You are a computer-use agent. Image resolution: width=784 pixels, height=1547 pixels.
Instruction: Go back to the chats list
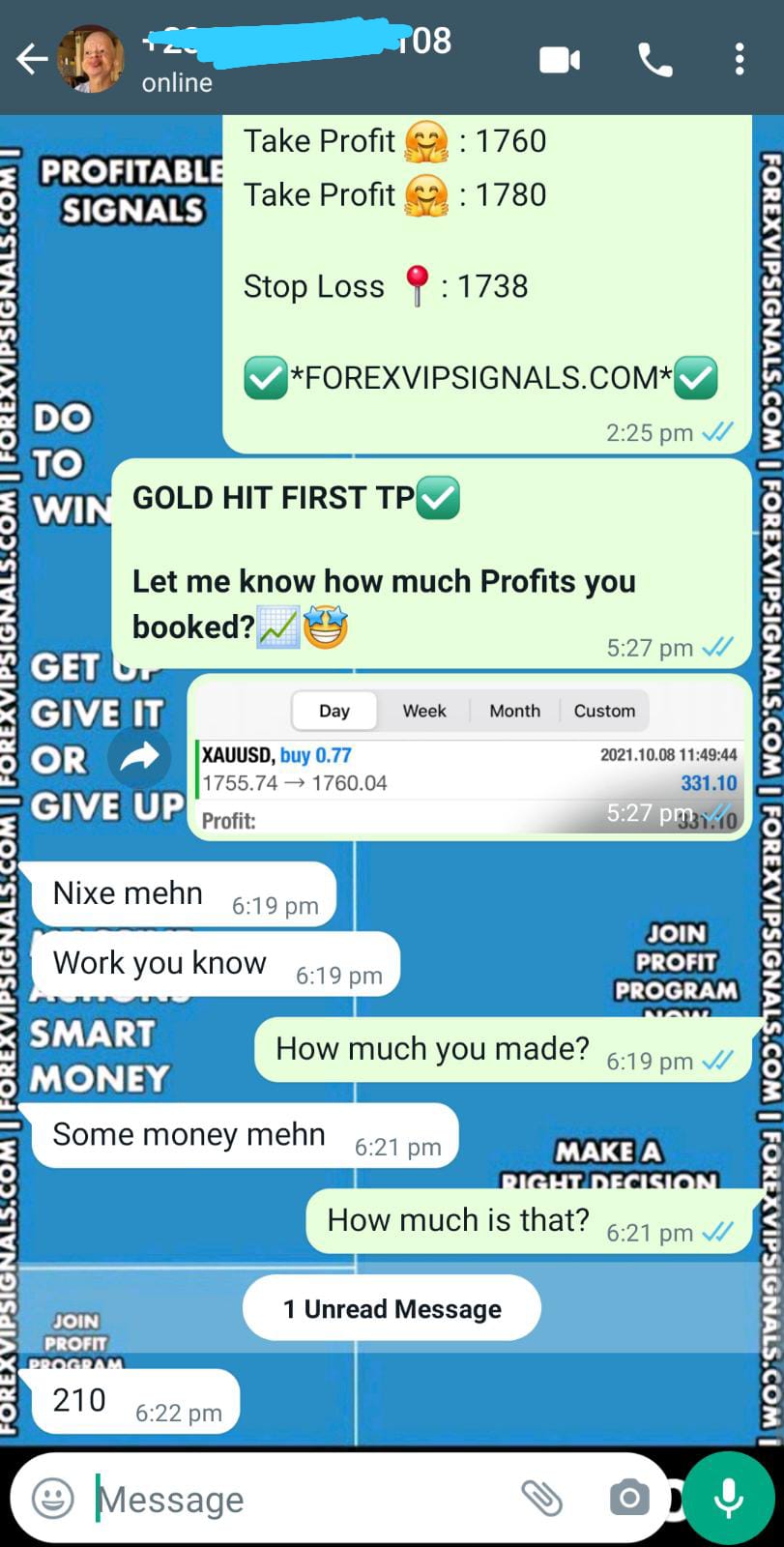[31, 60]
